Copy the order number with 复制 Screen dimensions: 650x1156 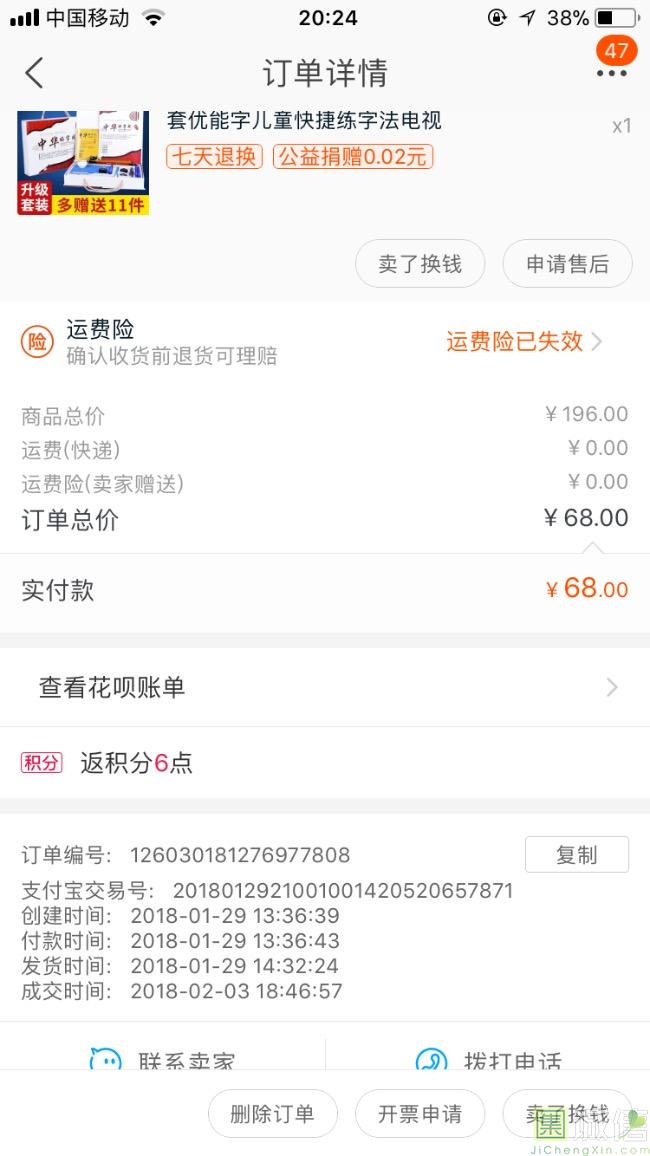576,855
